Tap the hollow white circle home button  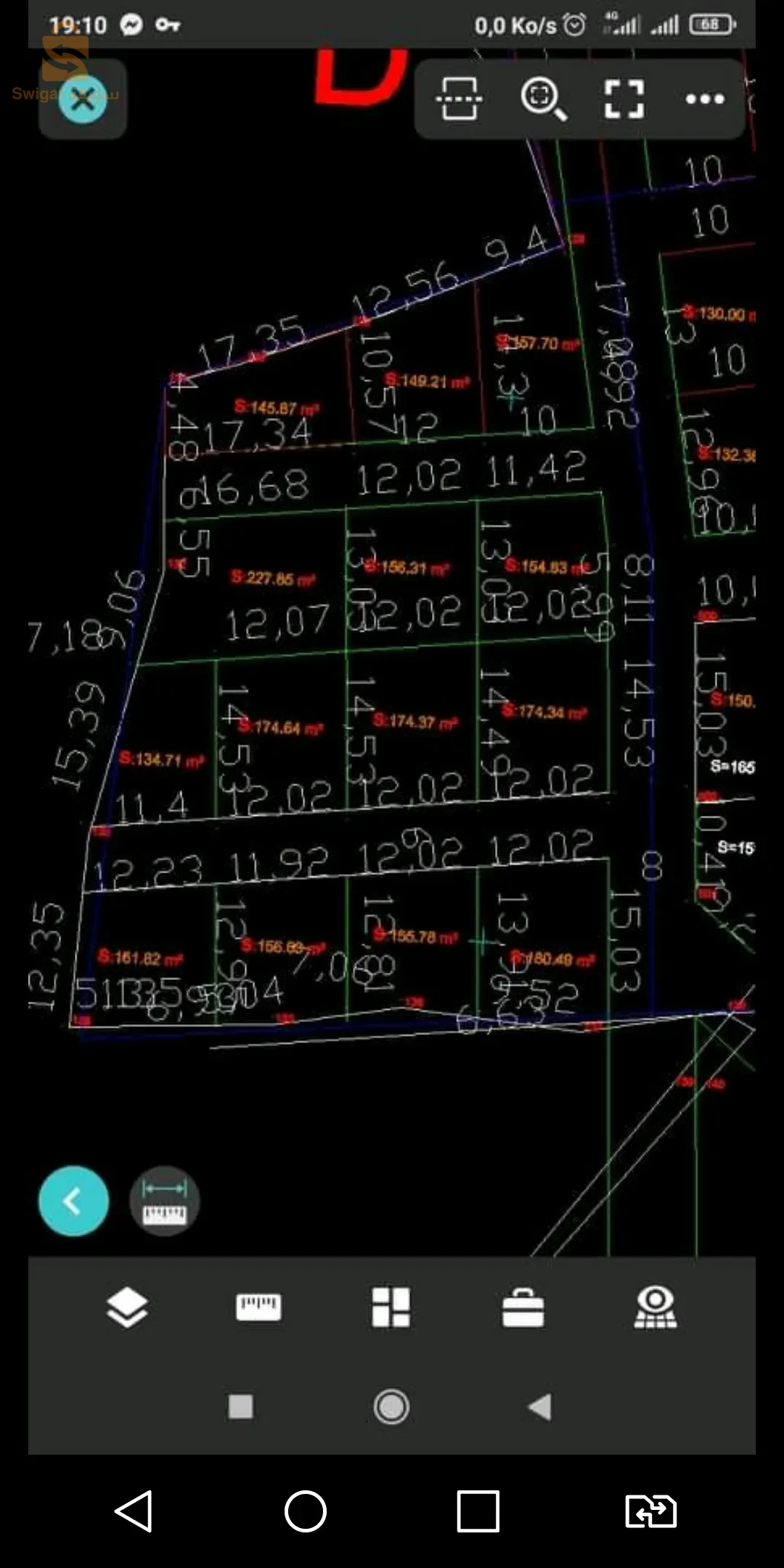(306, 1512)
